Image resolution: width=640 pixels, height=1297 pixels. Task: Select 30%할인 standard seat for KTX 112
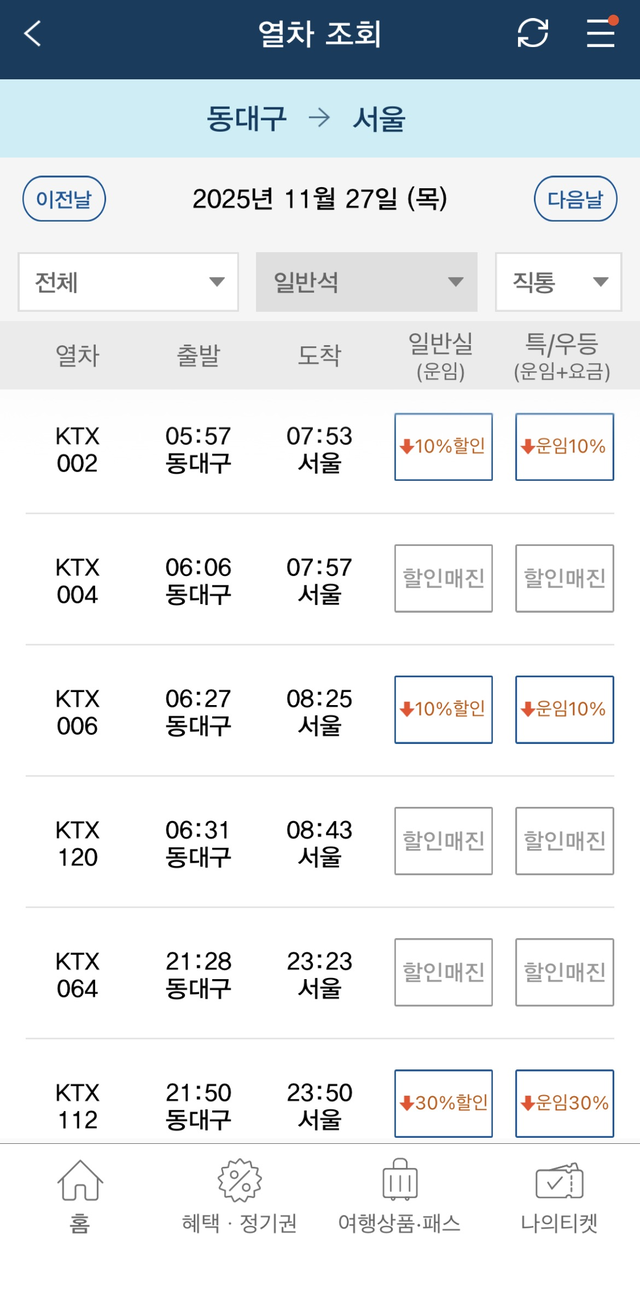443,1103
